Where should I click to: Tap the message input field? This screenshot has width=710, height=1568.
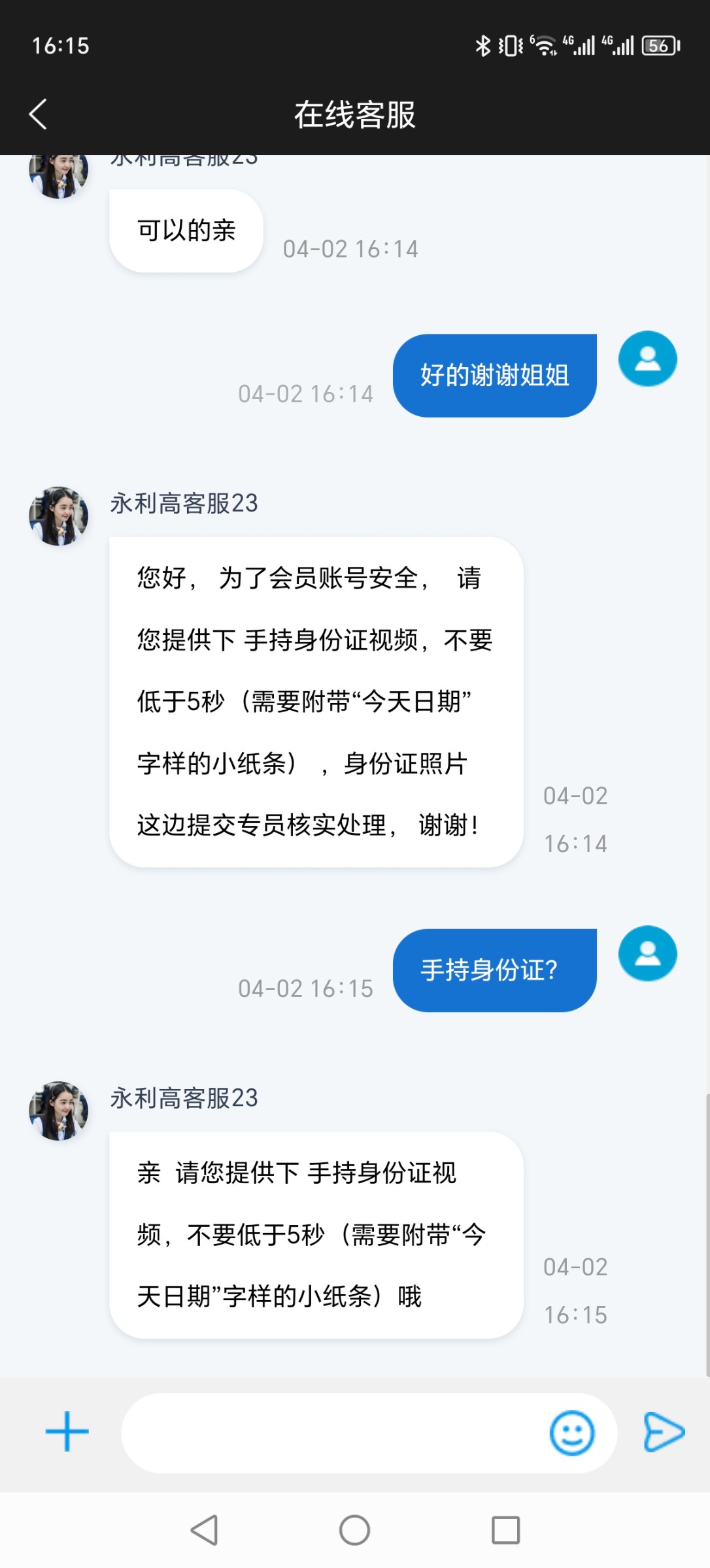333,1433
